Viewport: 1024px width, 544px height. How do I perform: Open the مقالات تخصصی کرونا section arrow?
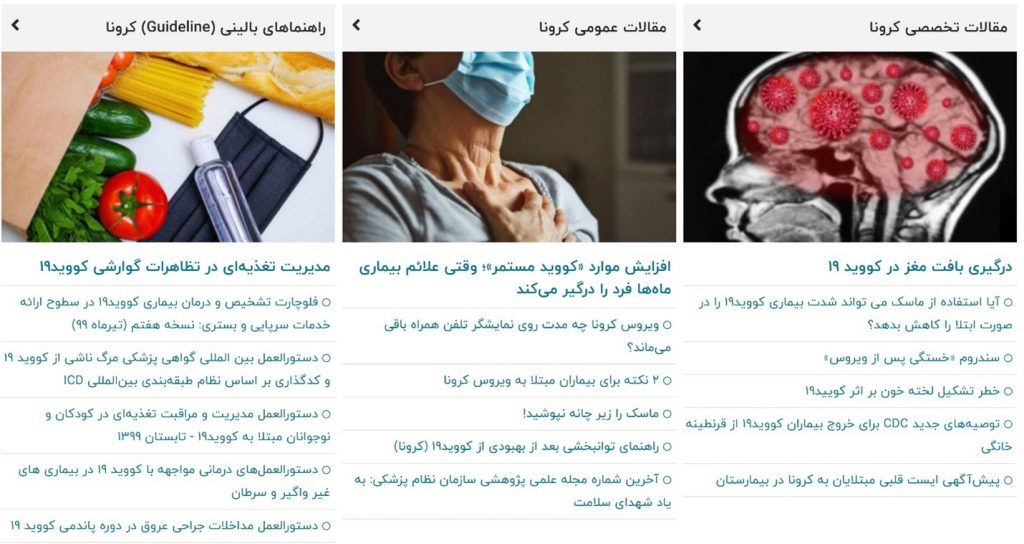(x=697, y=25)
